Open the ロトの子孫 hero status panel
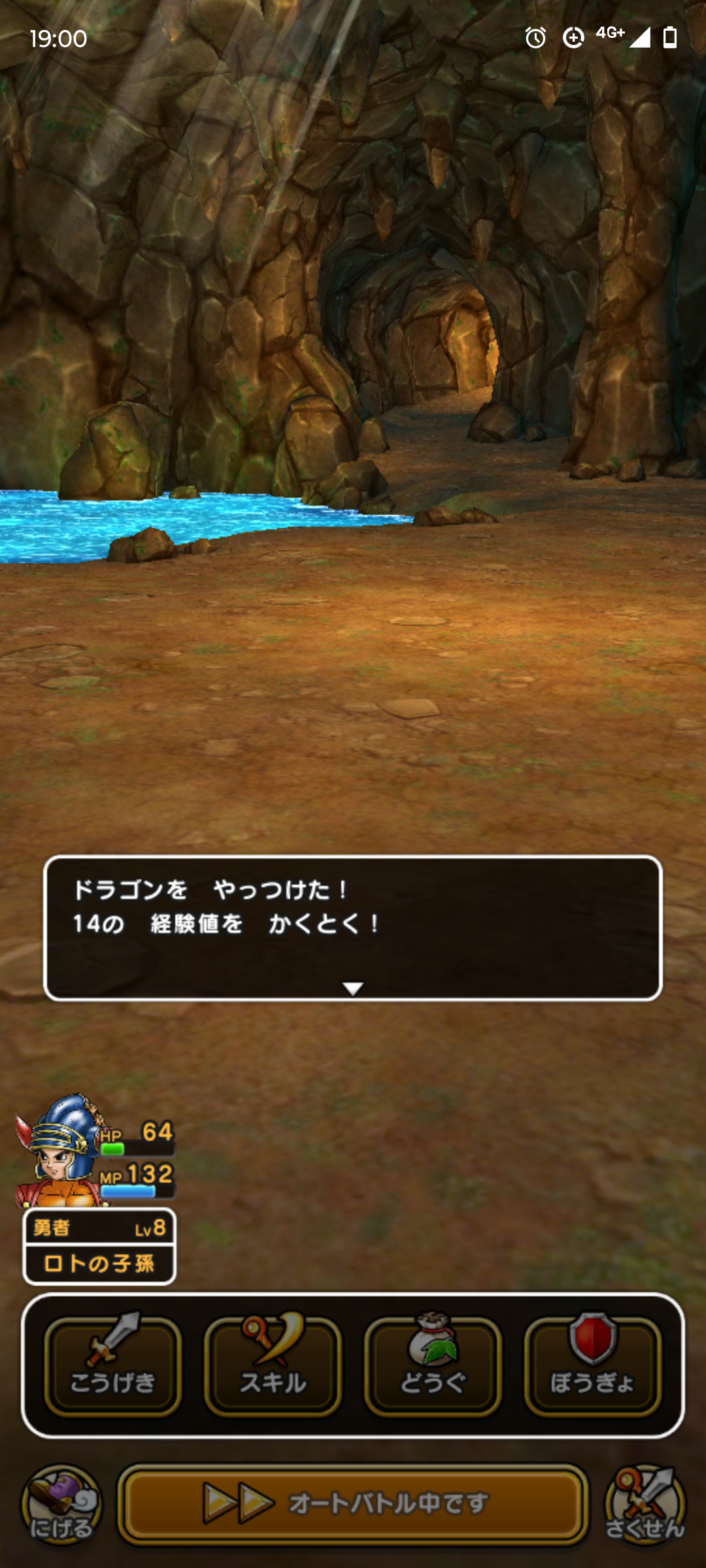Screen dimensions: 706x1568 (x=99, y=1247)
